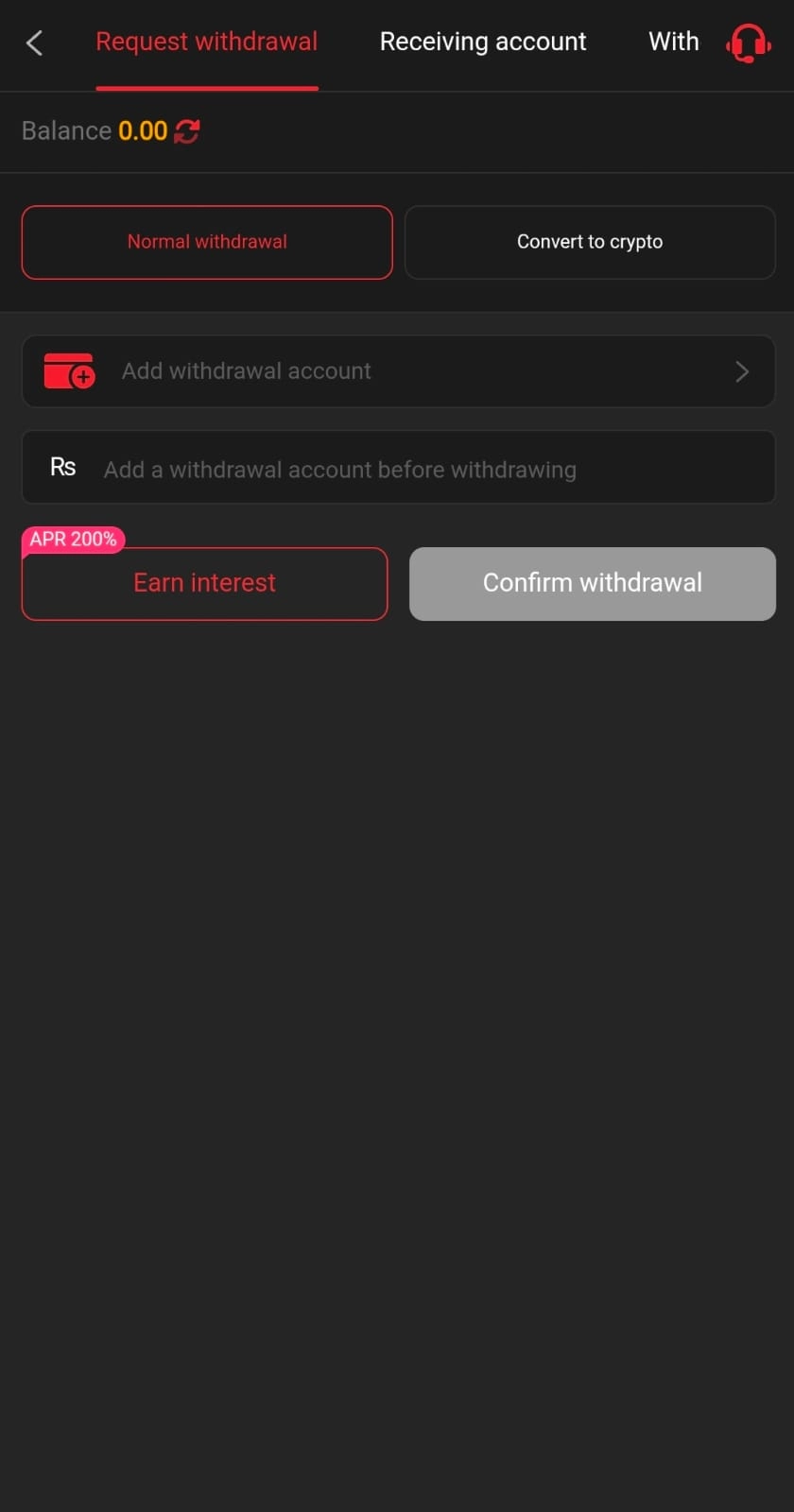Open customer support headset icon
The width and height of the screenshot is (794, 1512).
pos(748,43)
